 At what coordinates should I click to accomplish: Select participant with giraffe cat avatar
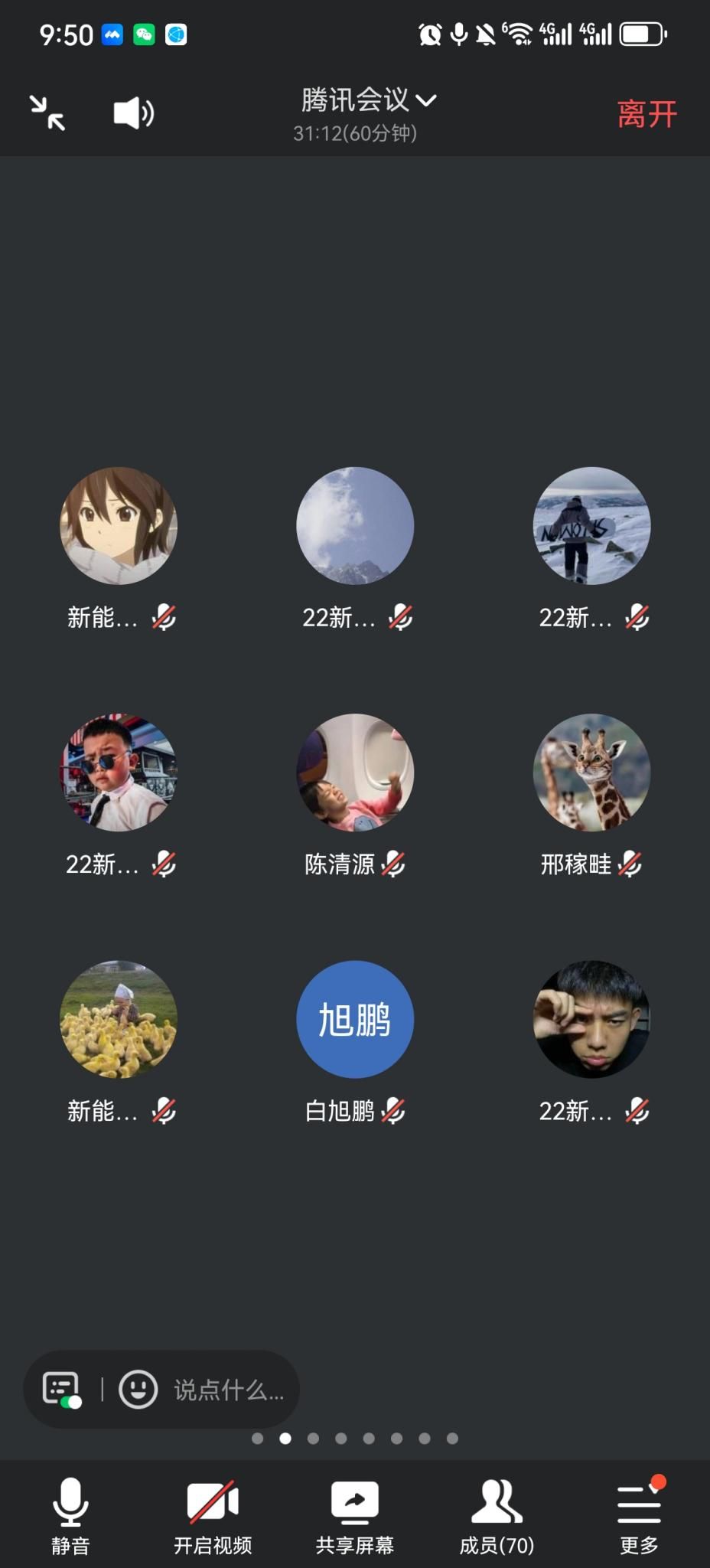591,773
